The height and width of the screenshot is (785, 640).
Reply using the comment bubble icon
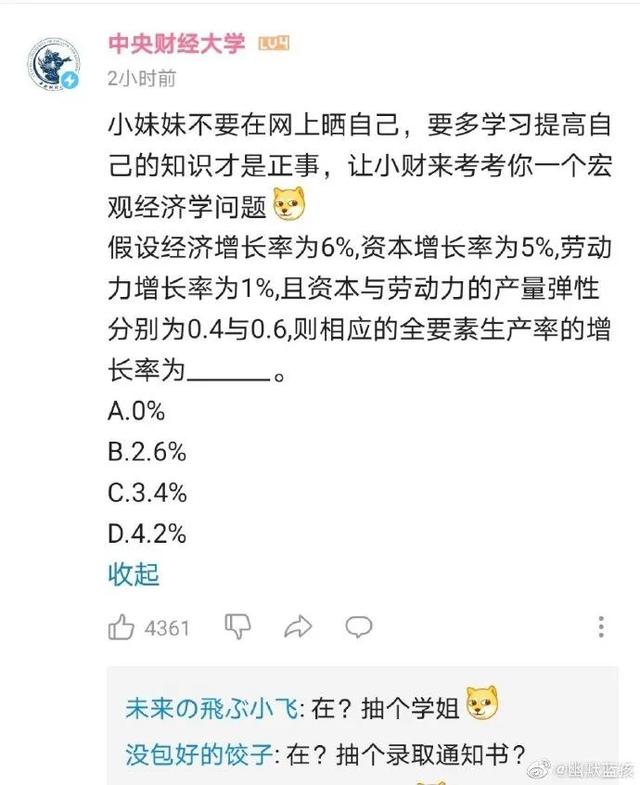(x=358, y=627)
